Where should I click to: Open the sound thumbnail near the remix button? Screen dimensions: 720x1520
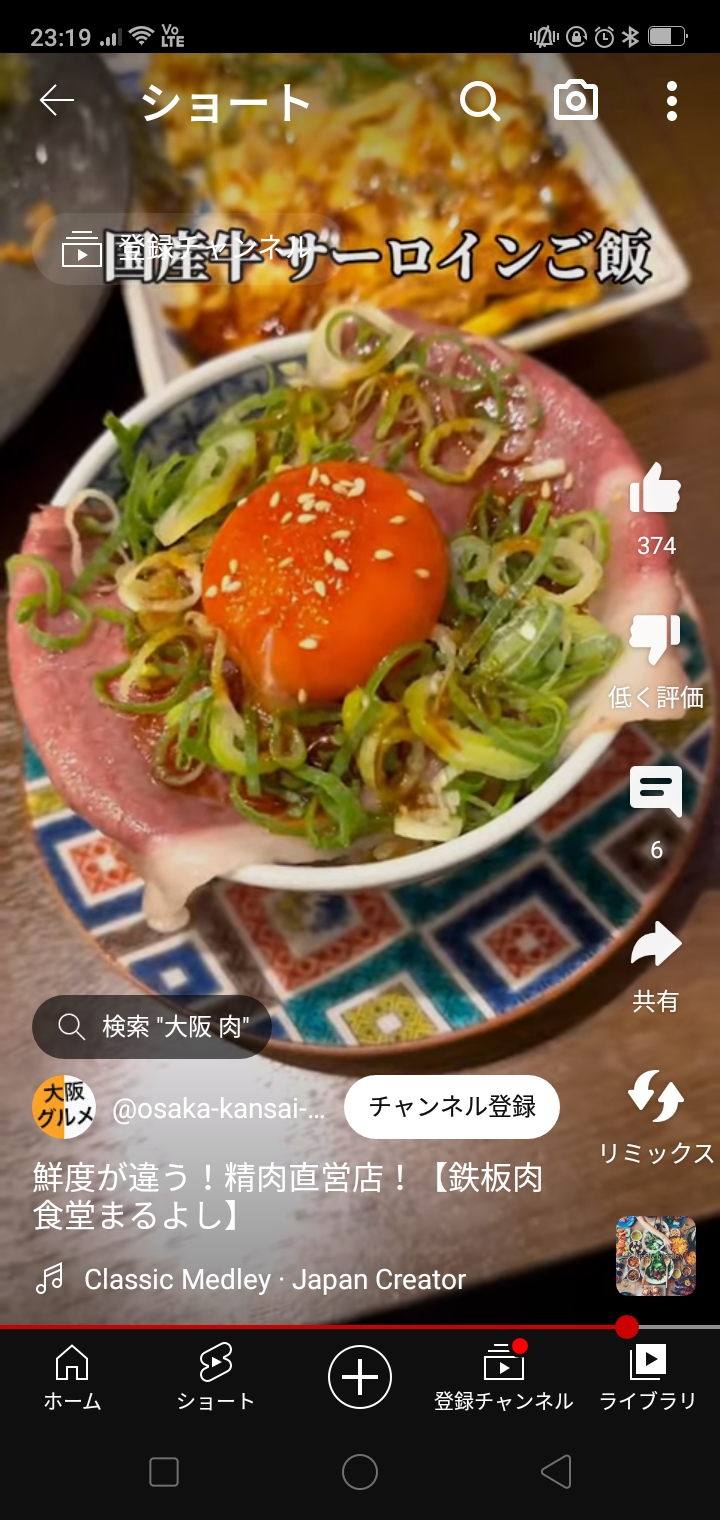tap(655, 1256)
